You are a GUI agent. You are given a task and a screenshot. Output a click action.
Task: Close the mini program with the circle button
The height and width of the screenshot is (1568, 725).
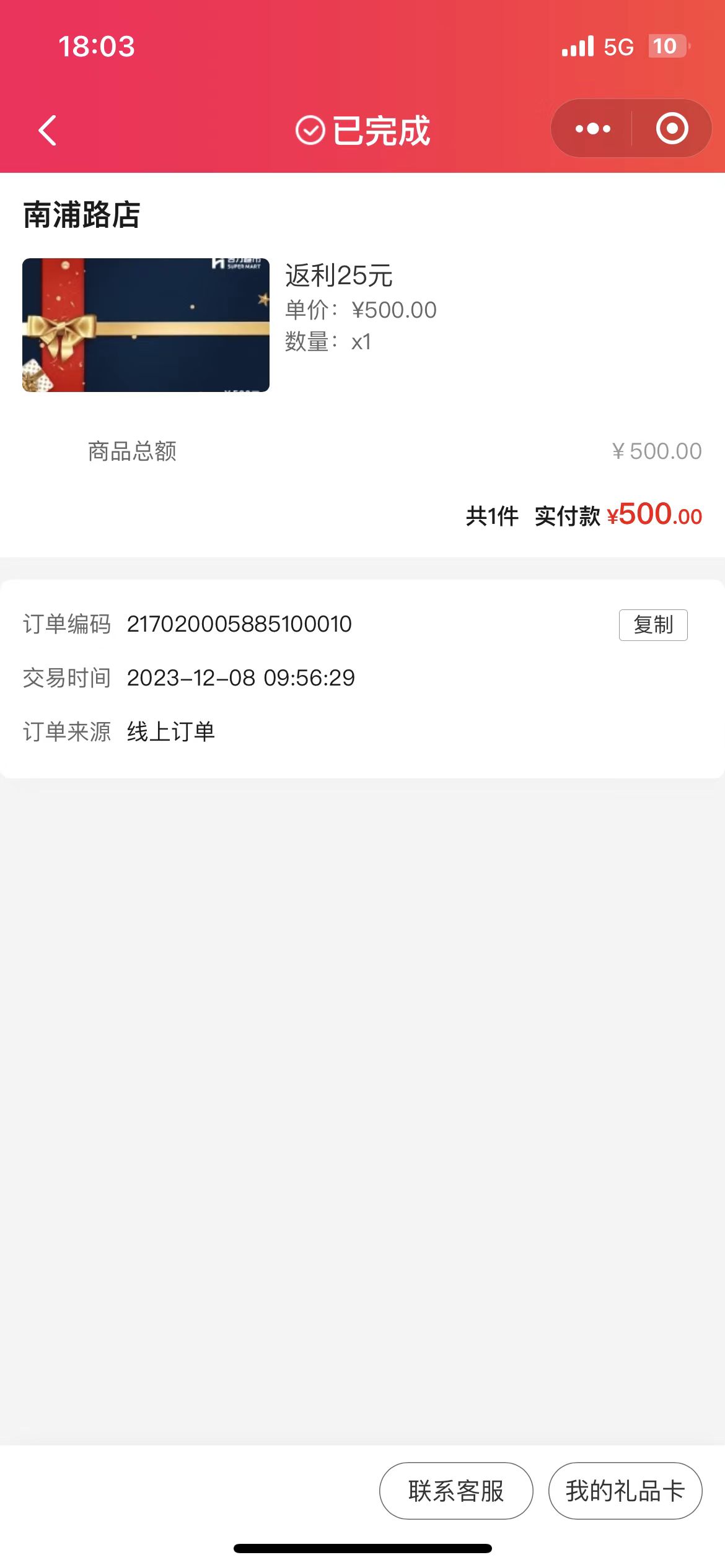(x=672, y=129)
